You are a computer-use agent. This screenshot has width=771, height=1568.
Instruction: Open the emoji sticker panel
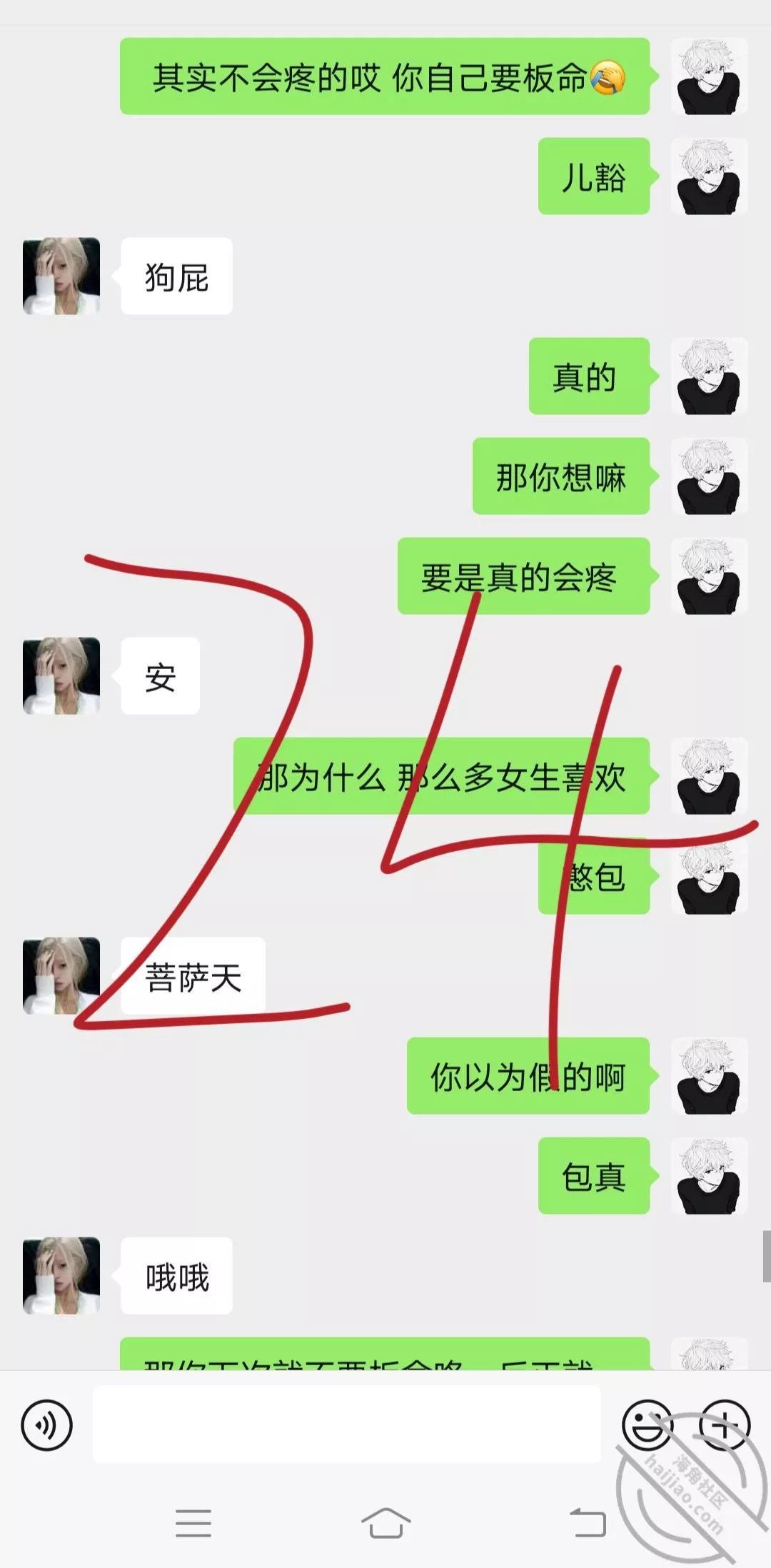pos(647,1425)
